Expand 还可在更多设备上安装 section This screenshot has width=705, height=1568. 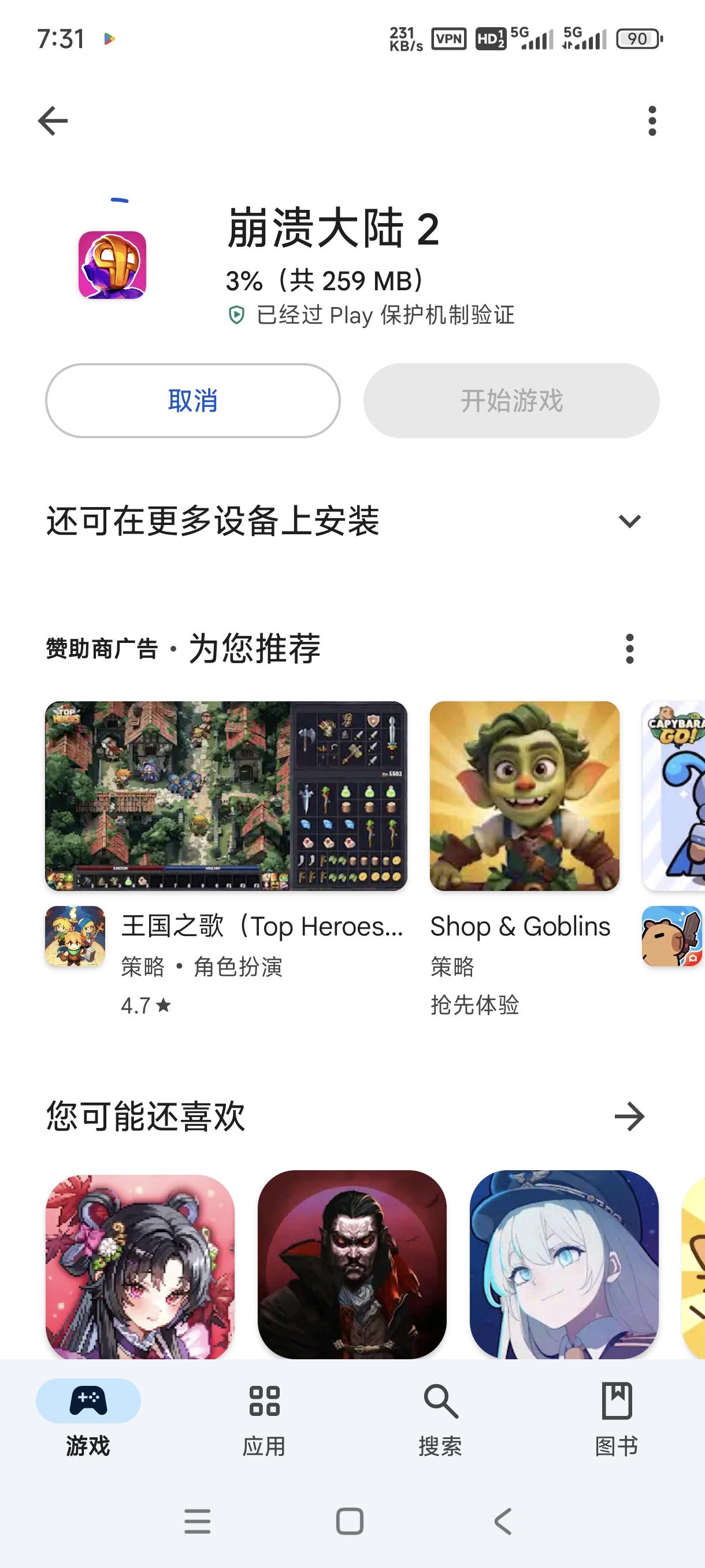click(x=630, y=520)
